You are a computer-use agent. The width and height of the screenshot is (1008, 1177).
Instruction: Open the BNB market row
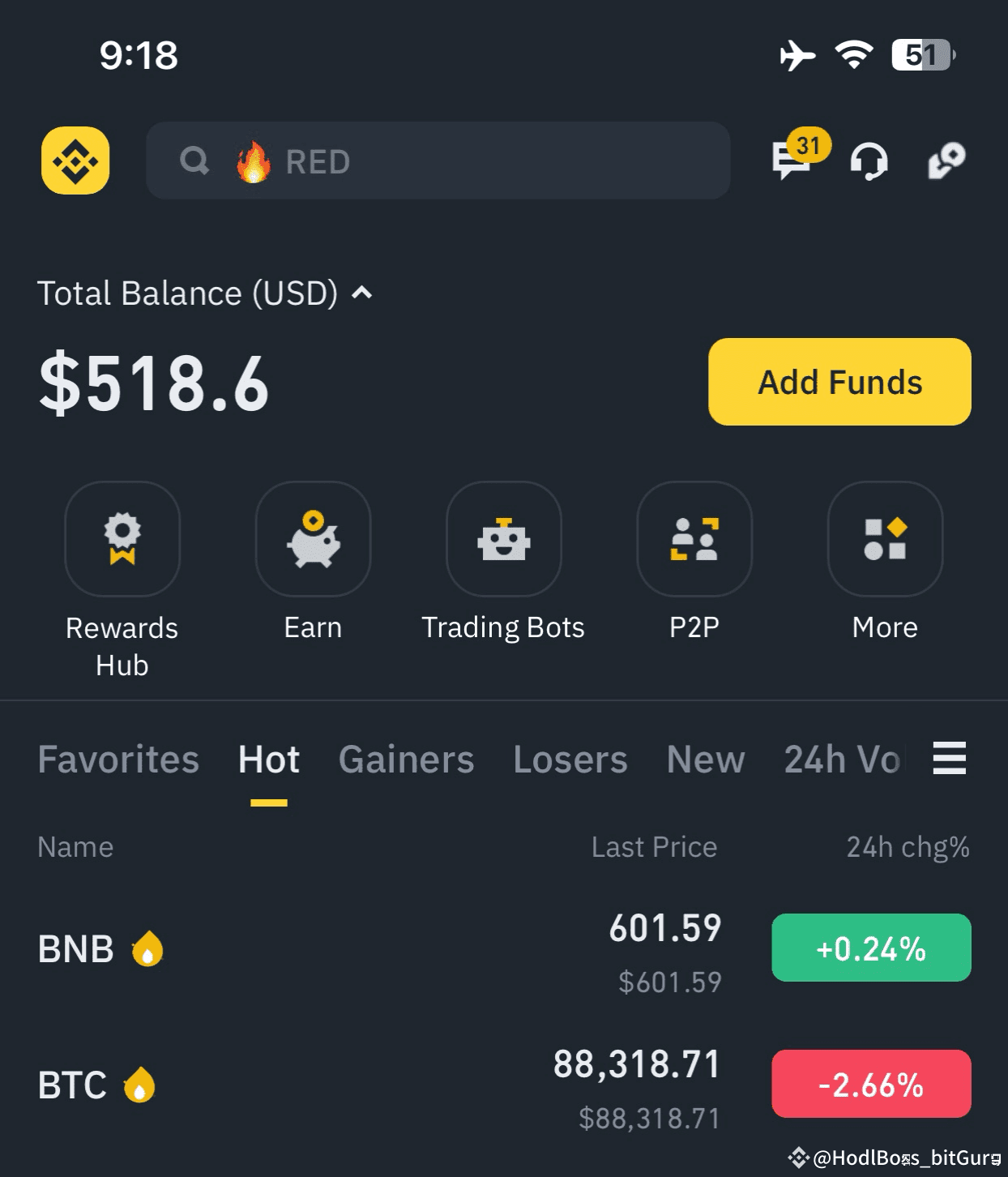click(324, 948)
